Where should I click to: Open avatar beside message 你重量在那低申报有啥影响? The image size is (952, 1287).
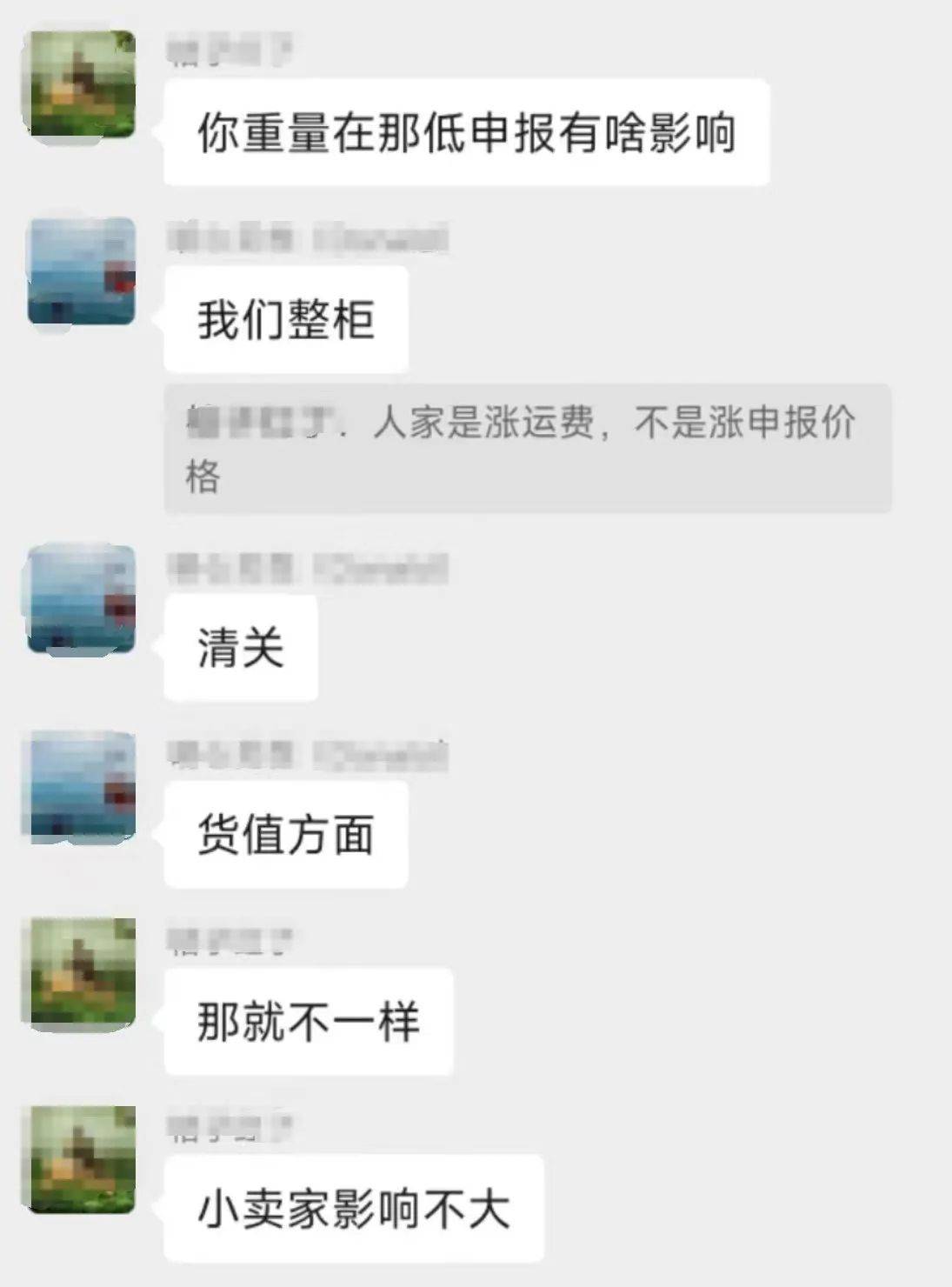82,84
